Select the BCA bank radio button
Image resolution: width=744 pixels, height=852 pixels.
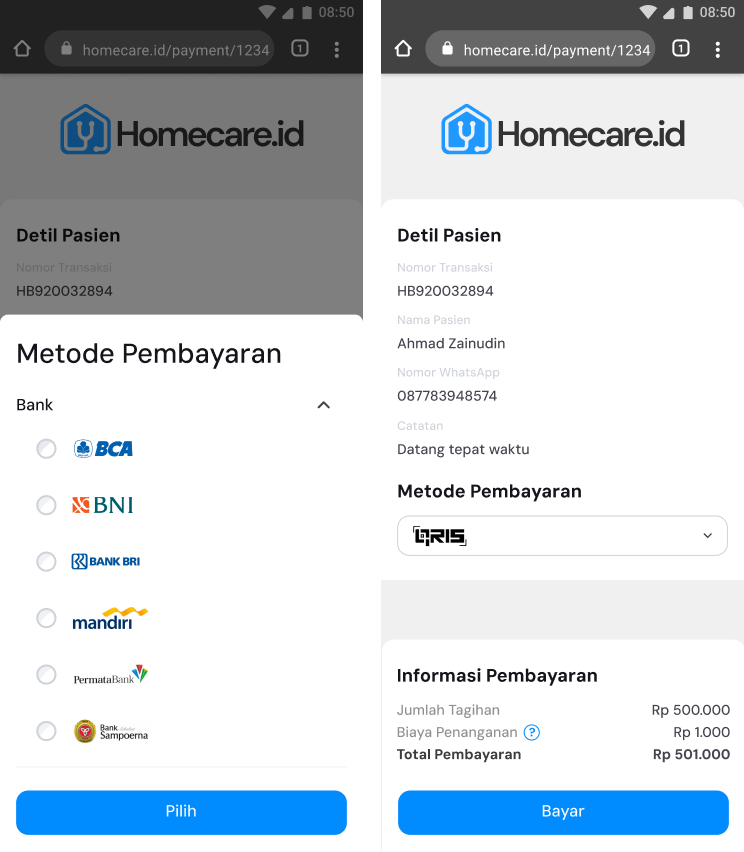coord(46,449)
